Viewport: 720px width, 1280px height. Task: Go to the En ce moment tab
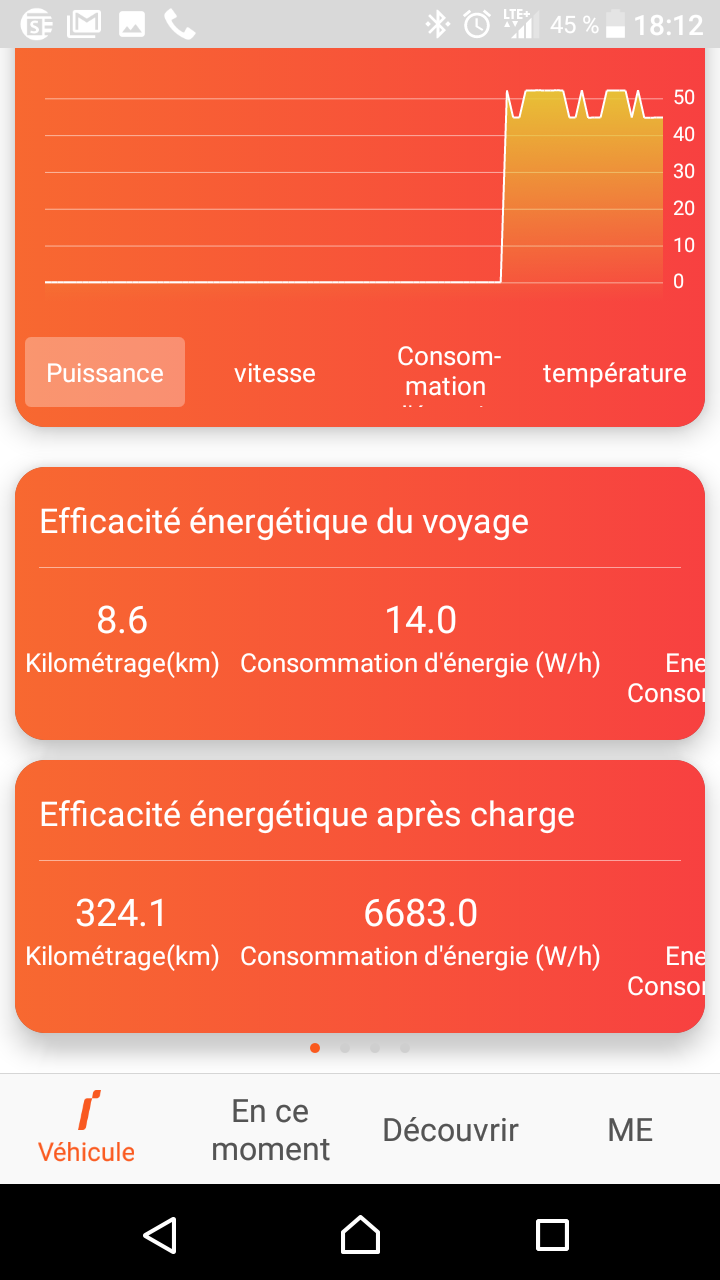point(271,1129)
